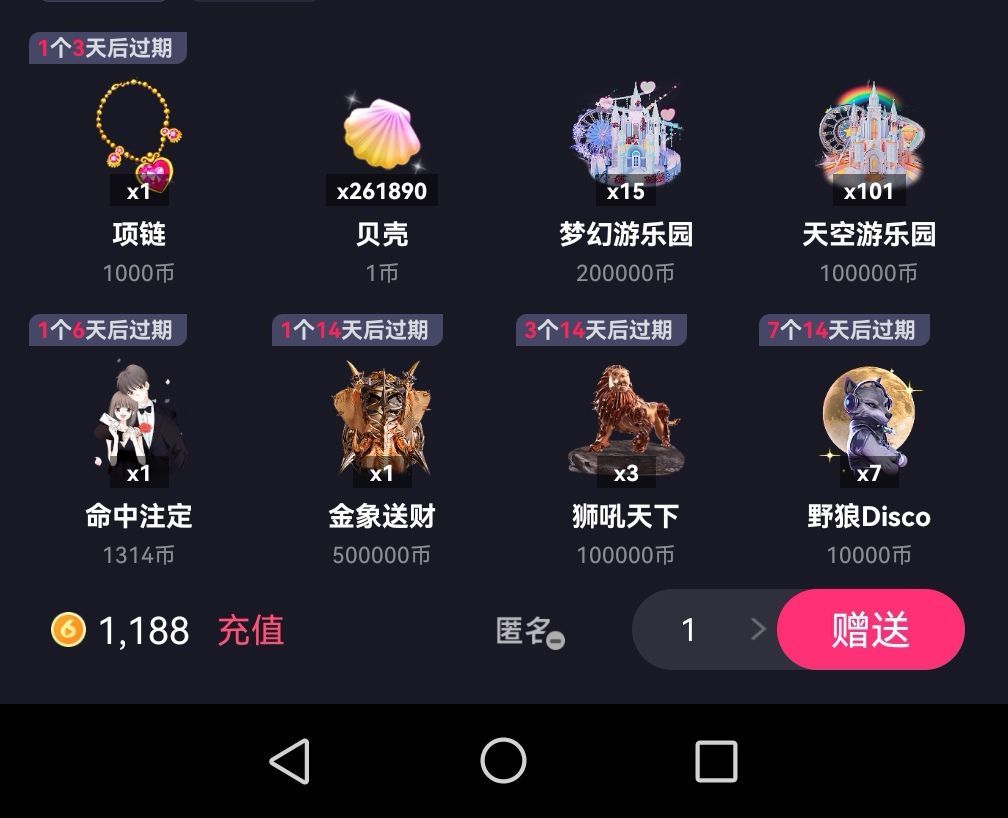
Task: Tap 赠送 to send the gift
Action: coord(870,630)
